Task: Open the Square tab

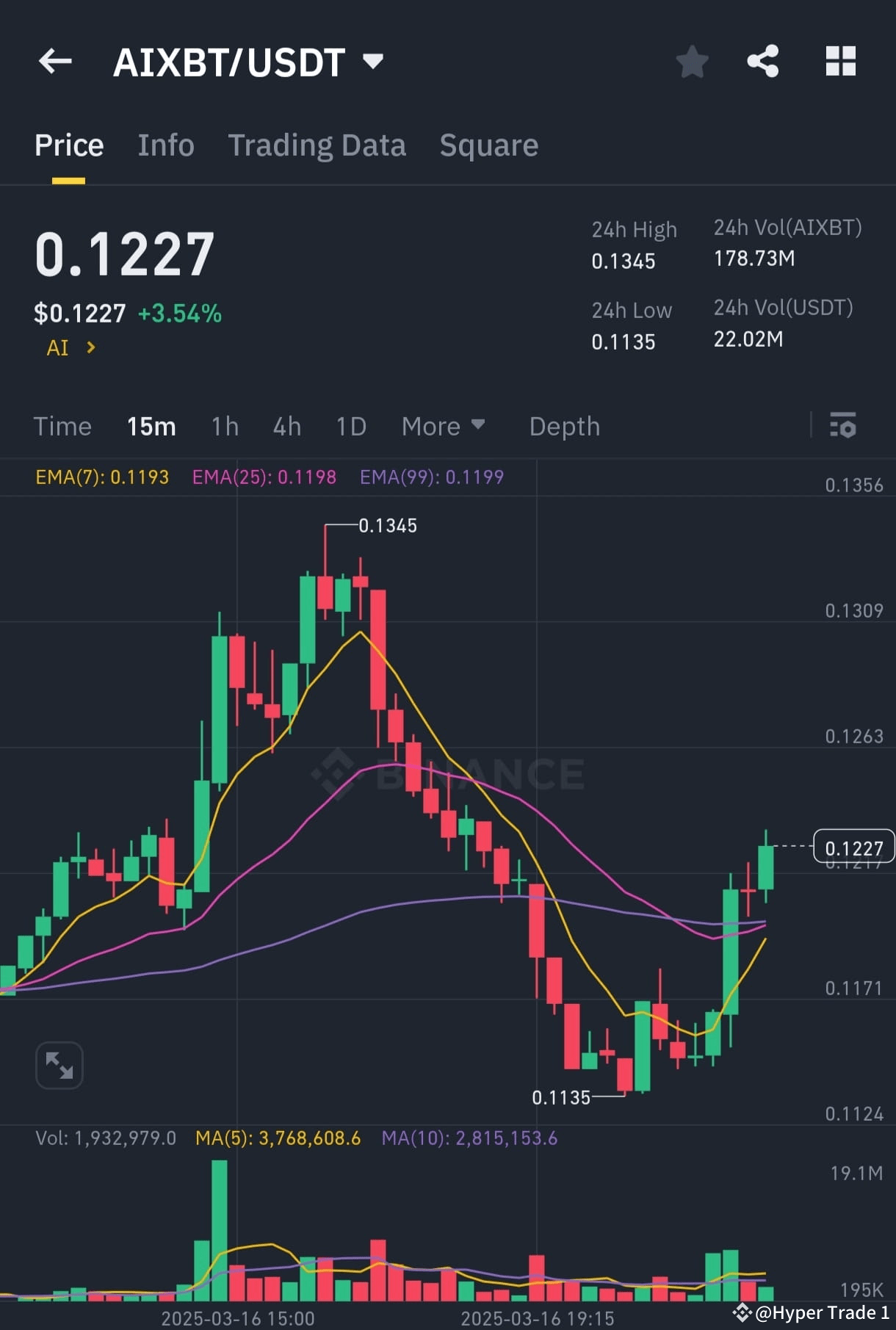Action: 488,145
